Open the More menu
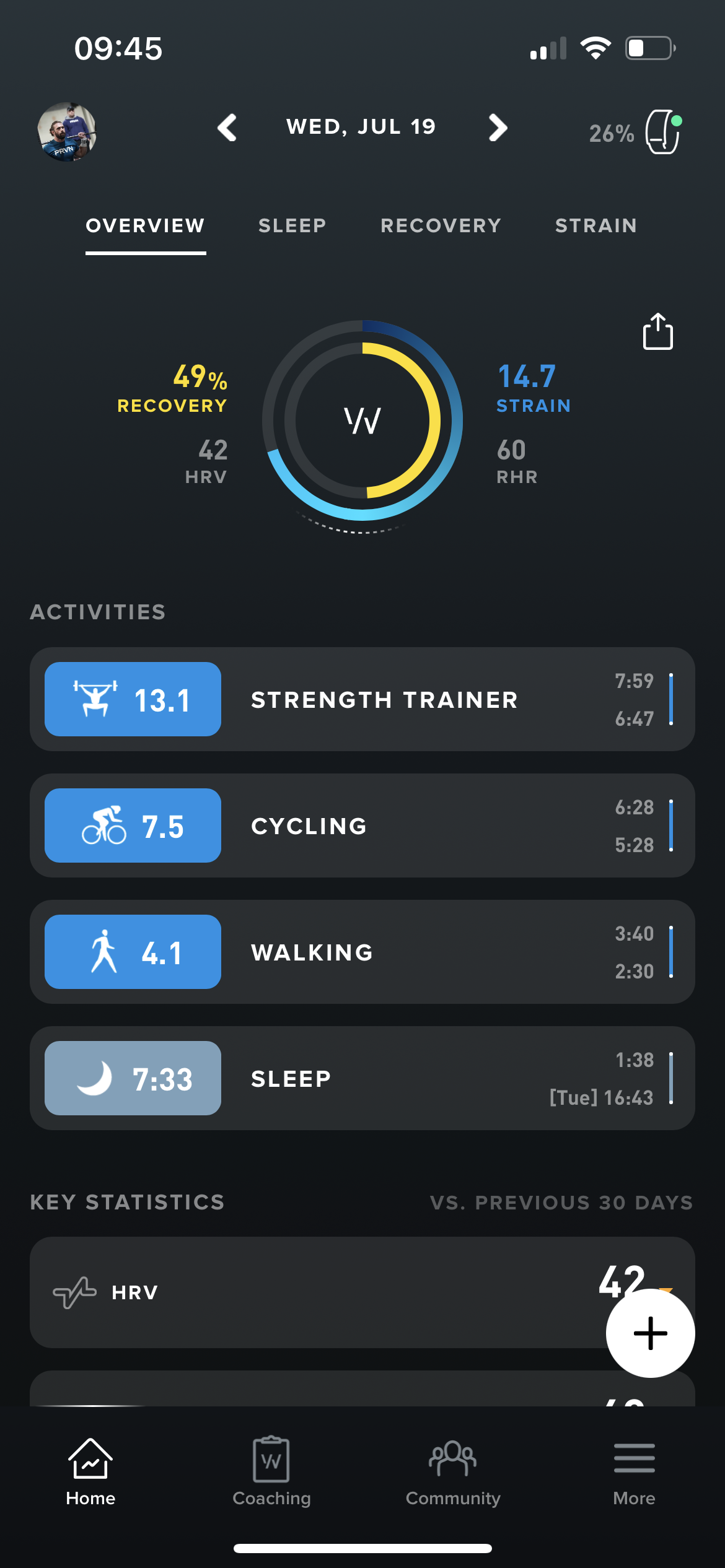725x1568 pixels. [x=634, y=1472]
